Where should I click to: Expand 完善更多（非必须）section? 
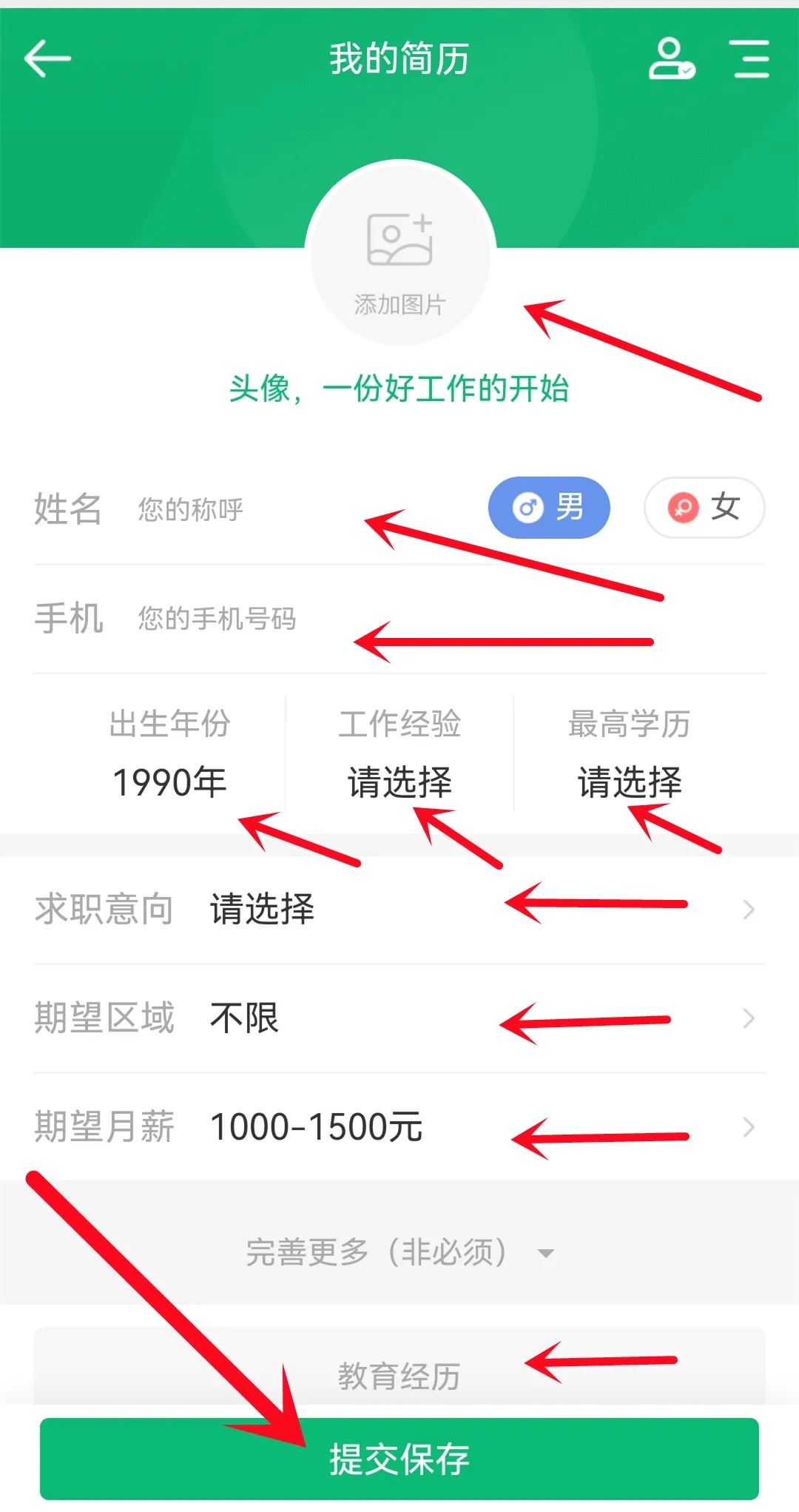399,1252
